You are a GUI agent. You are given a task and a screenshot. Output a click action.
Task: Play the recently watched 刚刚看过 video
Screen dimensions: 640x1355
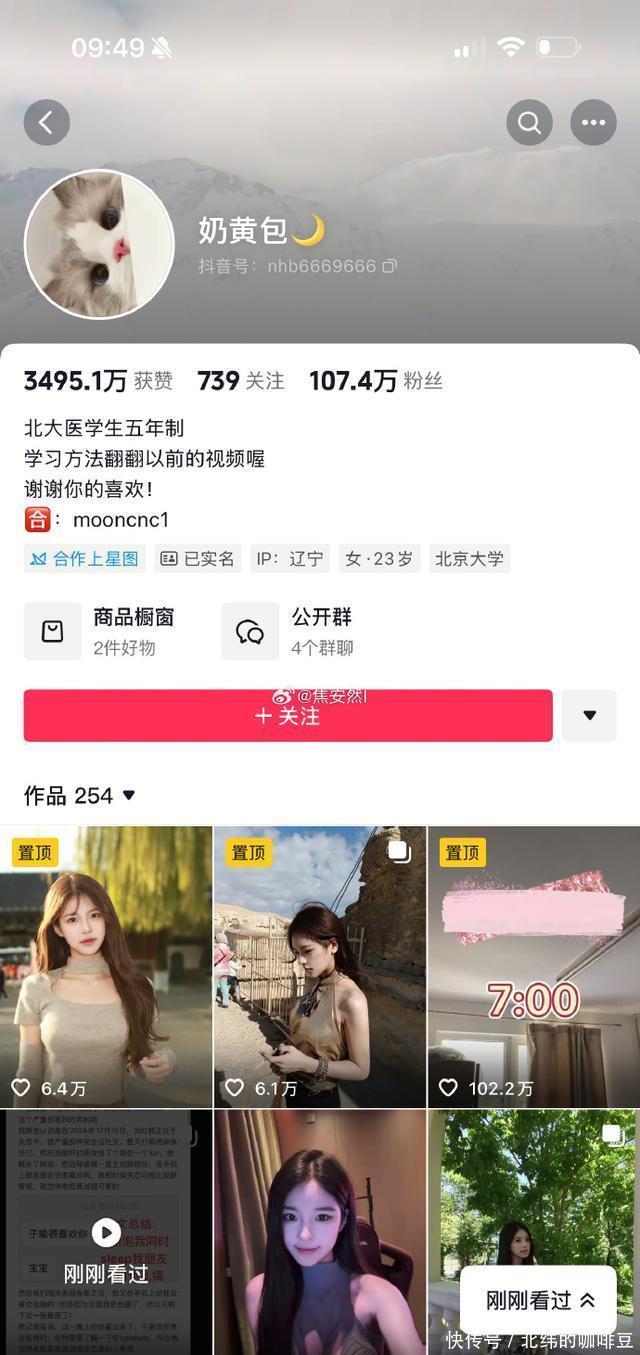(106, 1232)
